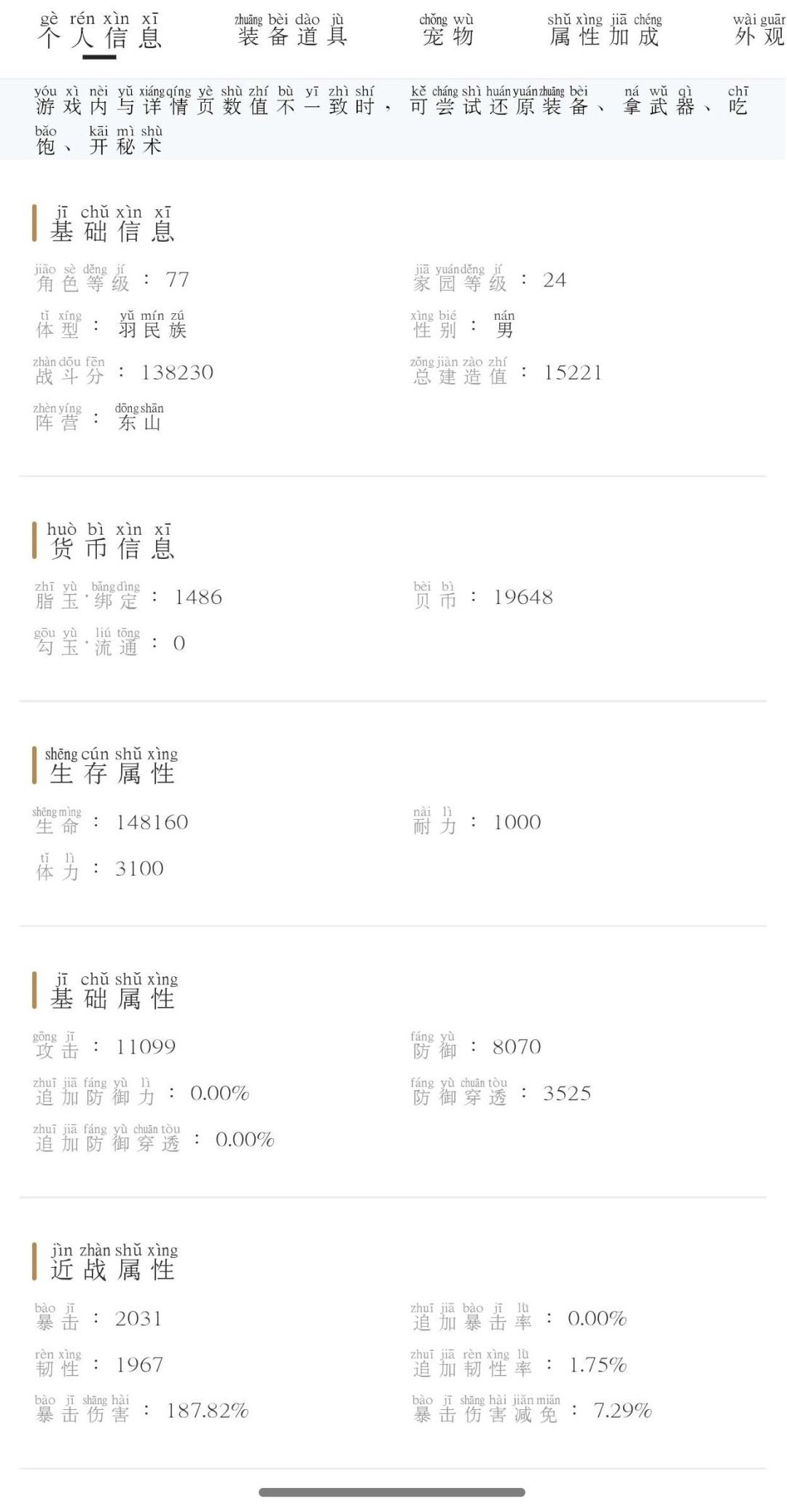Switch to the 装备道具 tab

[x=292, y=32]
